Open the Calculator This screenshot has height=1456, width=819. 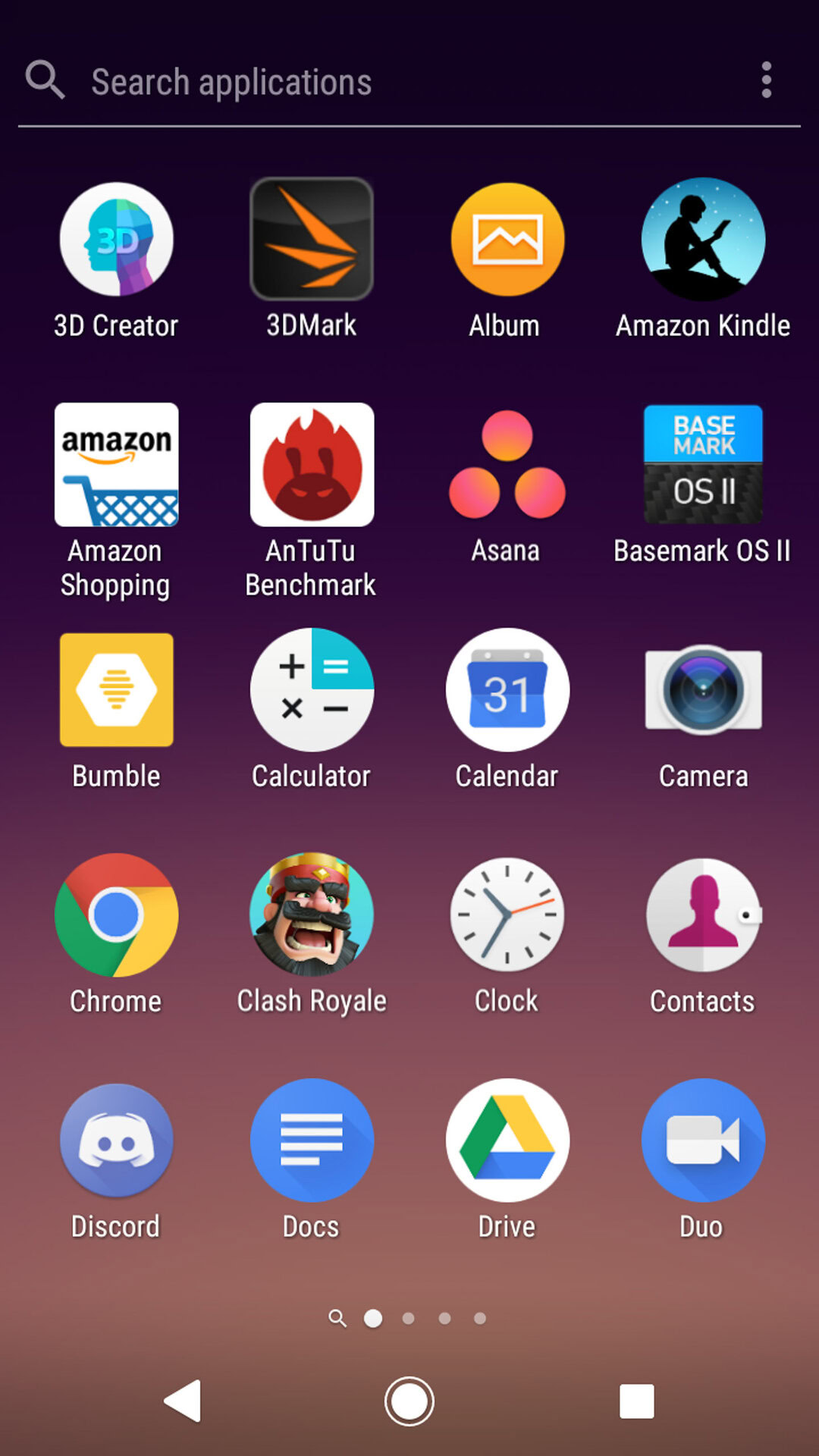(311, 690)
